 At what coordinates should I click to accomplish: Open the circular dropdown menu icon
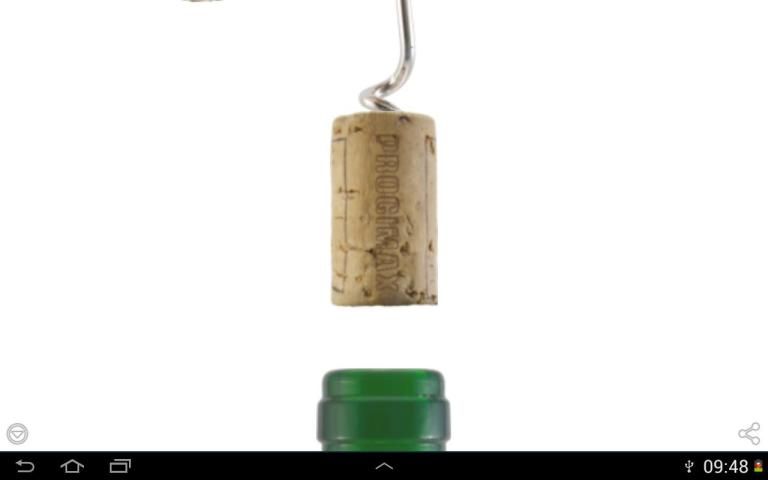(17, 433)
